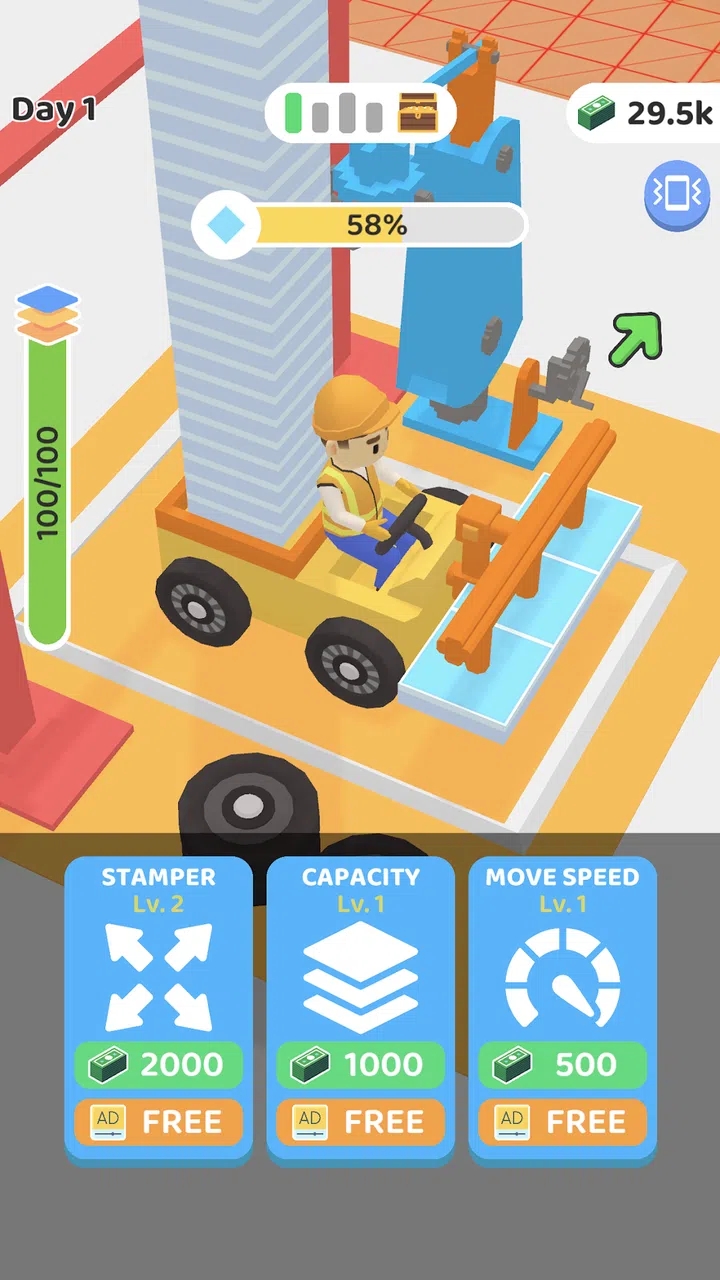Get free Stamper upgrade via ad
This screenshot has height=1280, width=720.
159,1122
